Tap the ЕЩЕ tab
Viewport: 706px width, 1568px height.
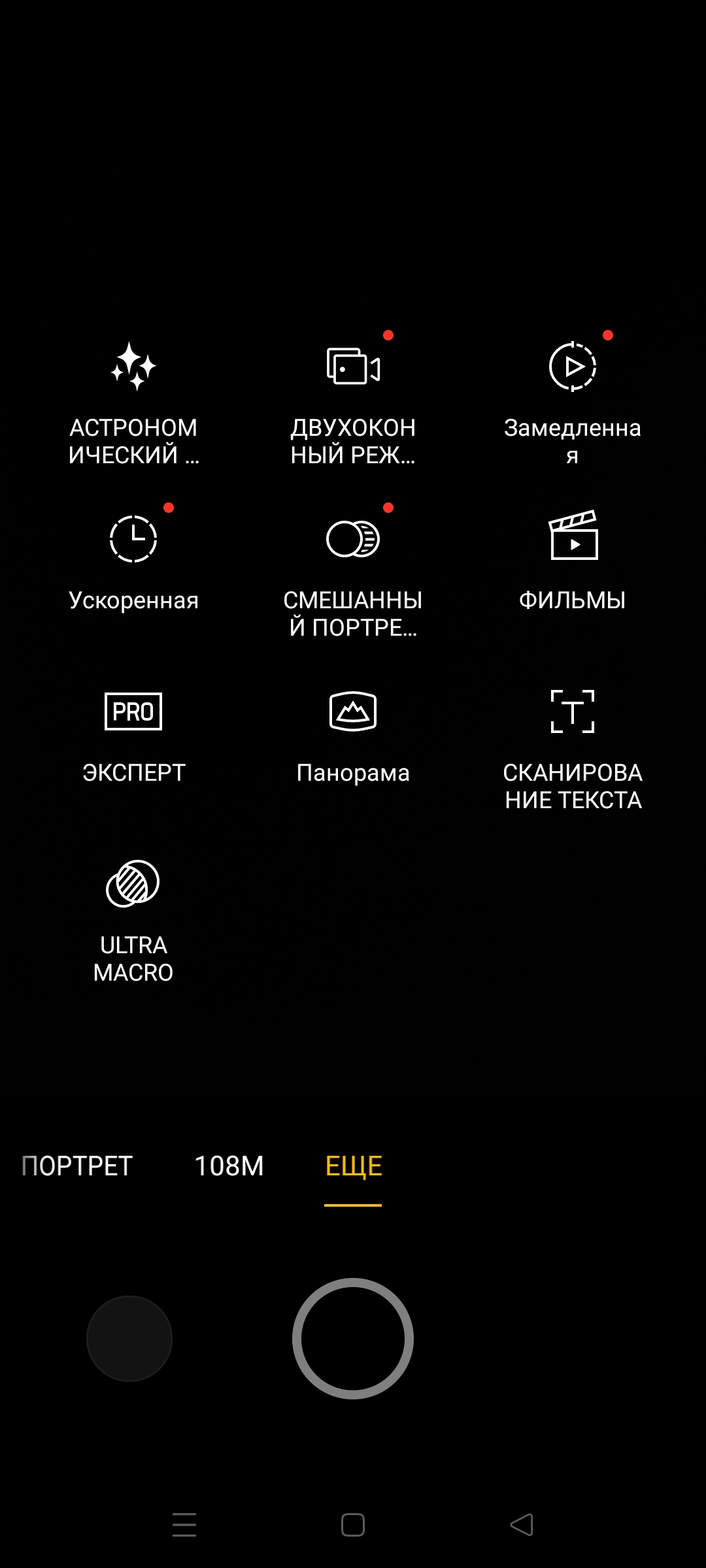click(x=353, y=1166)
